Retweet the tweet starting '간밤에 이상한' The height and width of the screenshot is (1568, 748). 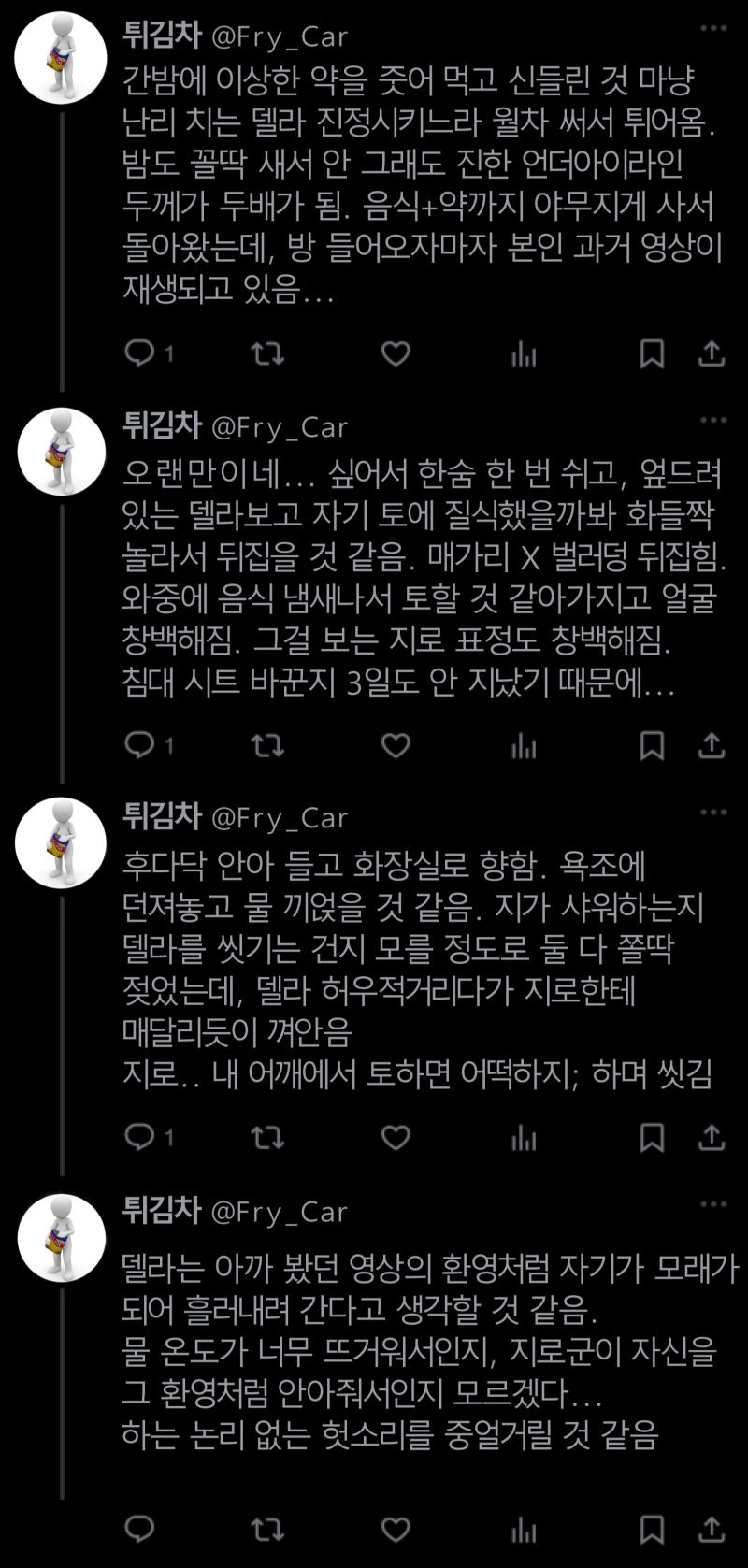(268, 353)
